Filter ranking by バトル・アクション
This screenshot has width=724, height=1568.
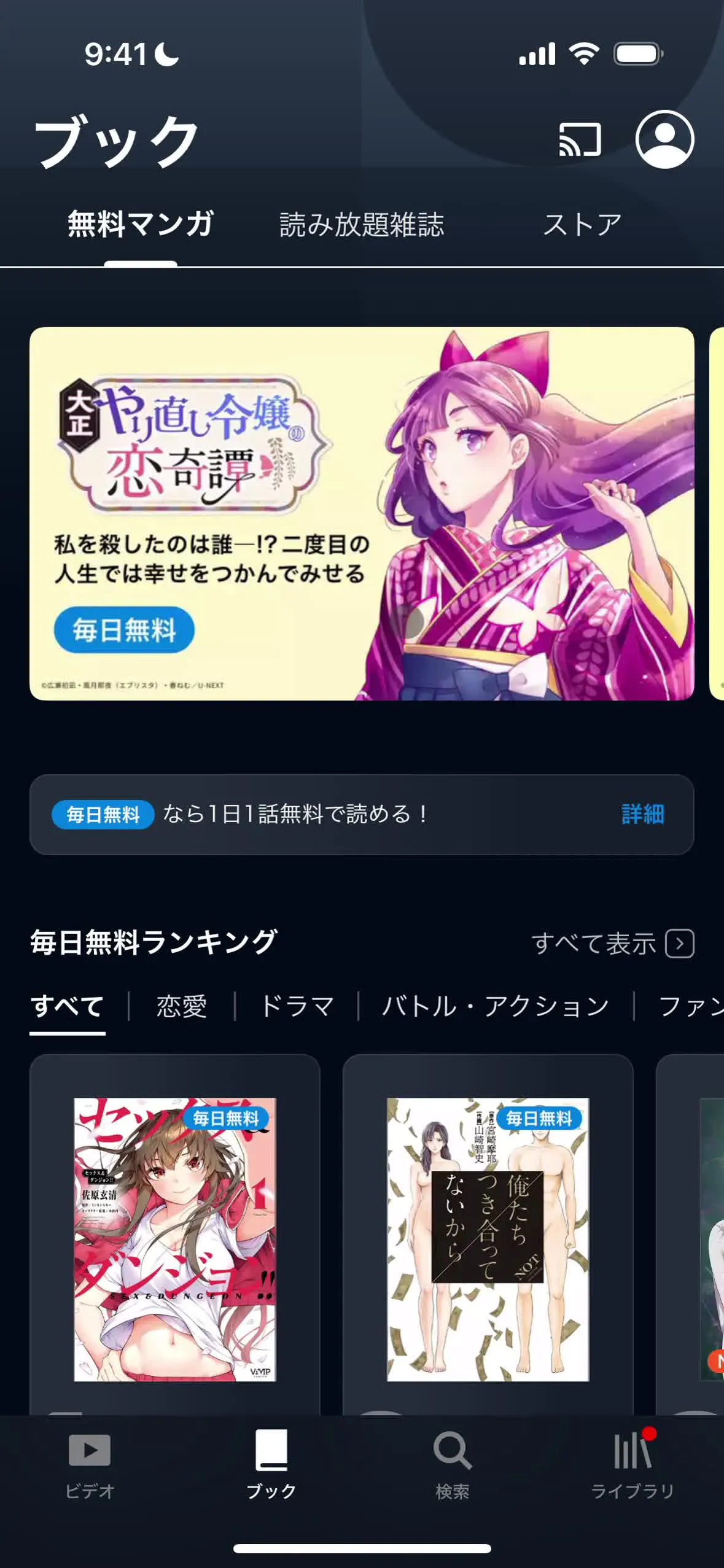pos(495,1007)
